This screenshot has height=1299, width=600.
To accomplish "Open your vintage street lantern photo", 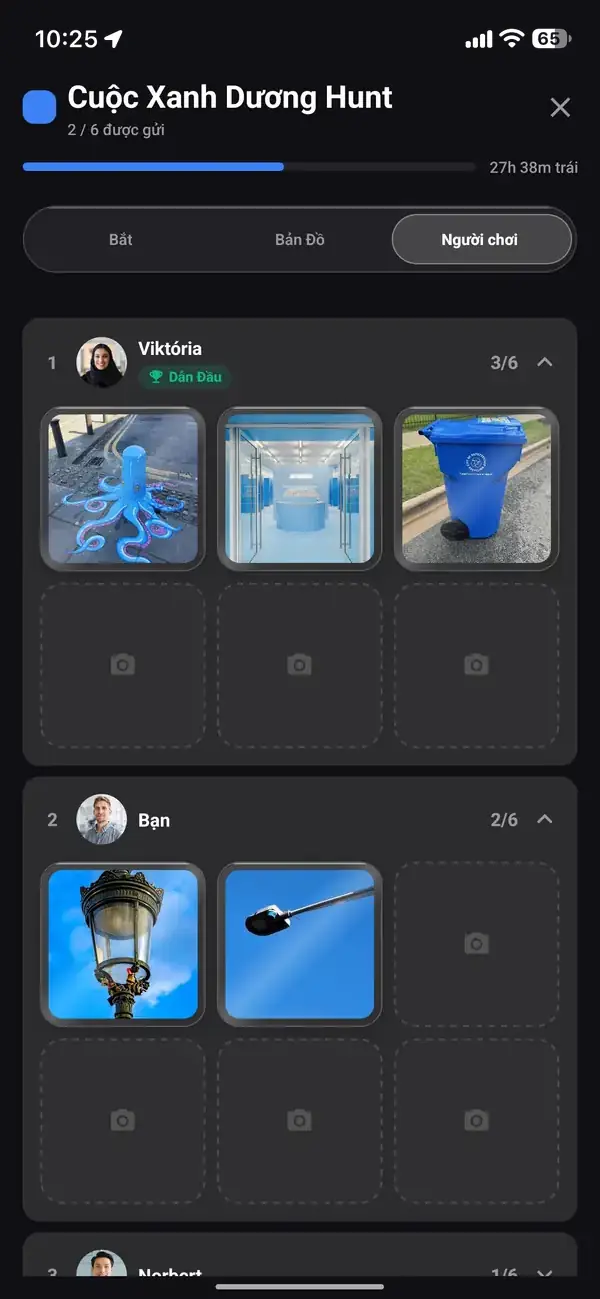I will click(123, 944).
